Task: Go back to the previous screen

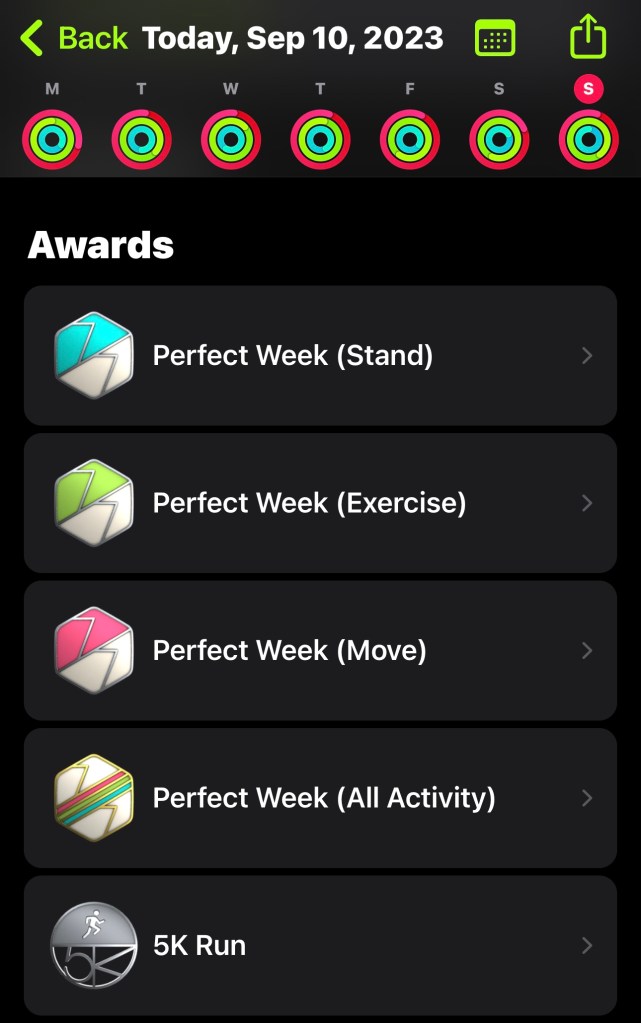Action: tap(74, 39)
